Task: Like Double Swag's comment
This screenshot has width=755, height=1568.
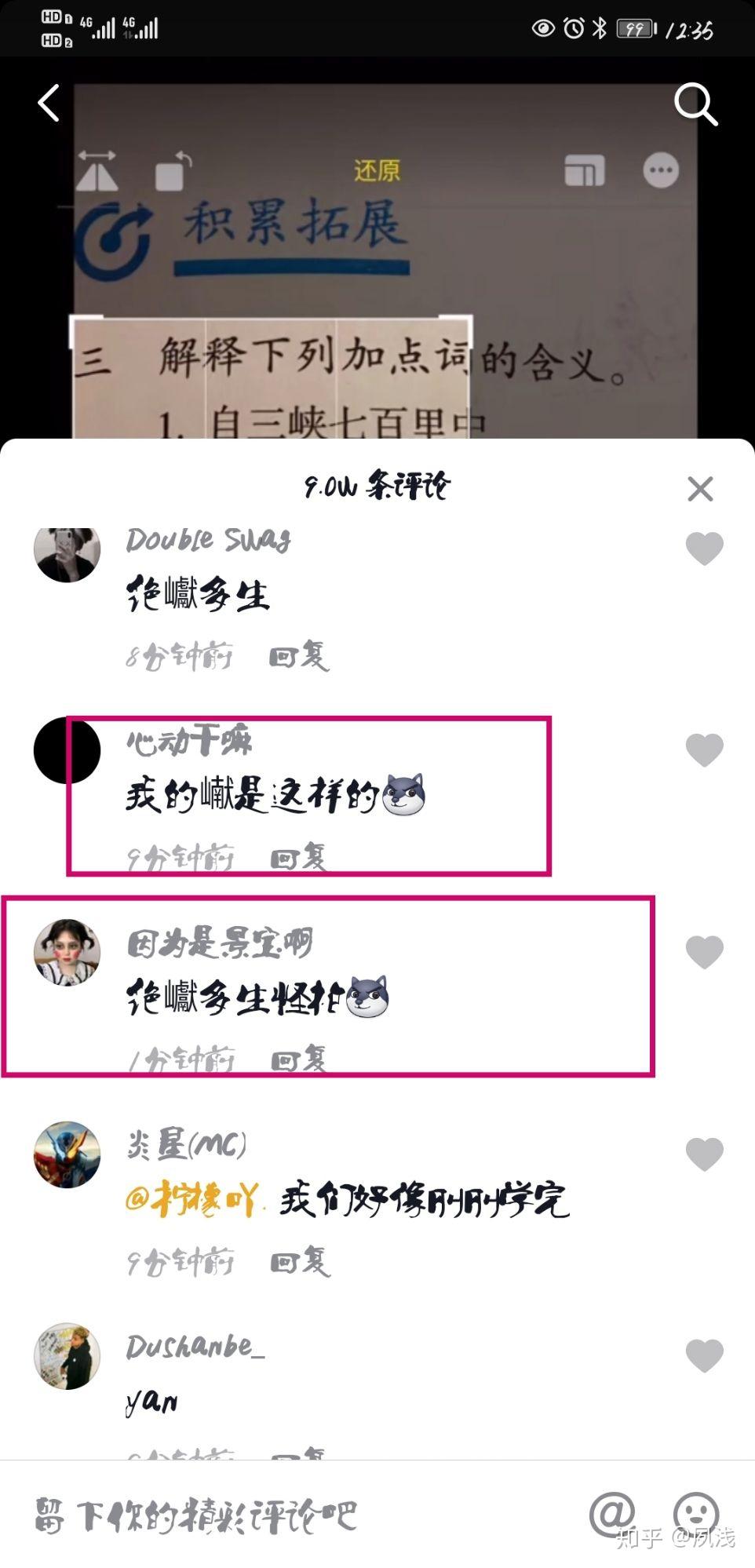Action: [704, 548]
